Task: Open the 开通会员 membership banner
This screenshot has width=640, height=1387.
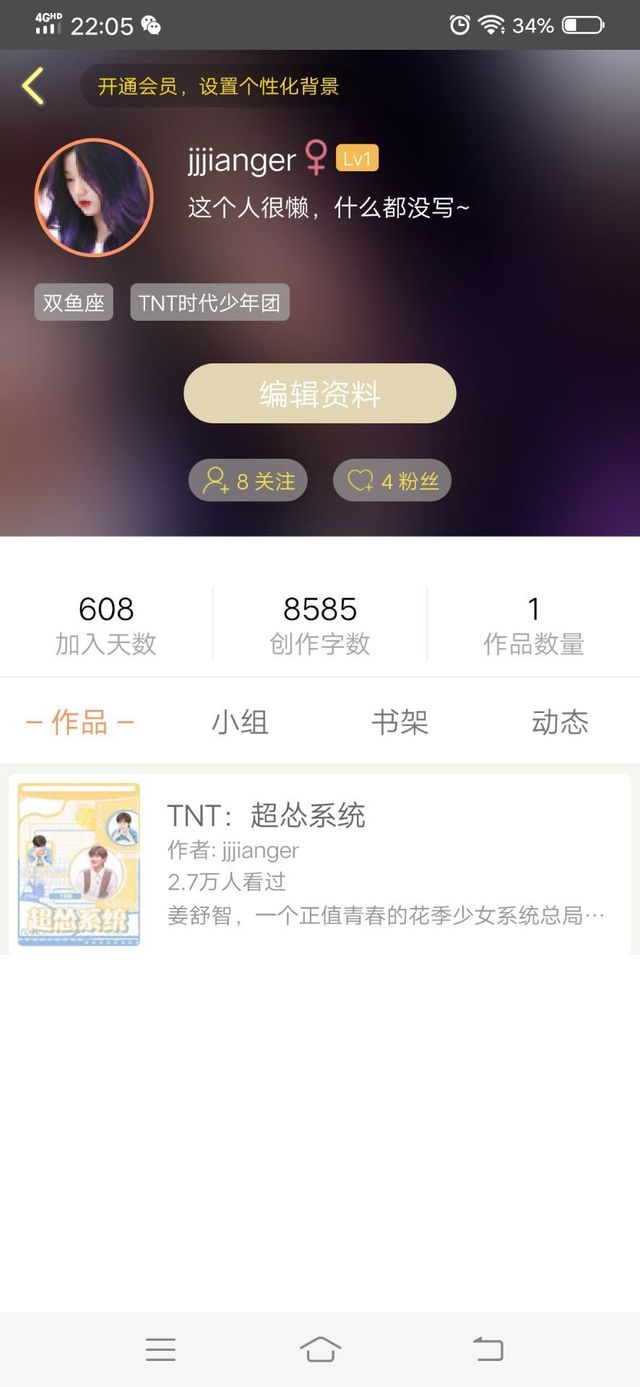Action: pyautogui.click(x=218, y=86)
